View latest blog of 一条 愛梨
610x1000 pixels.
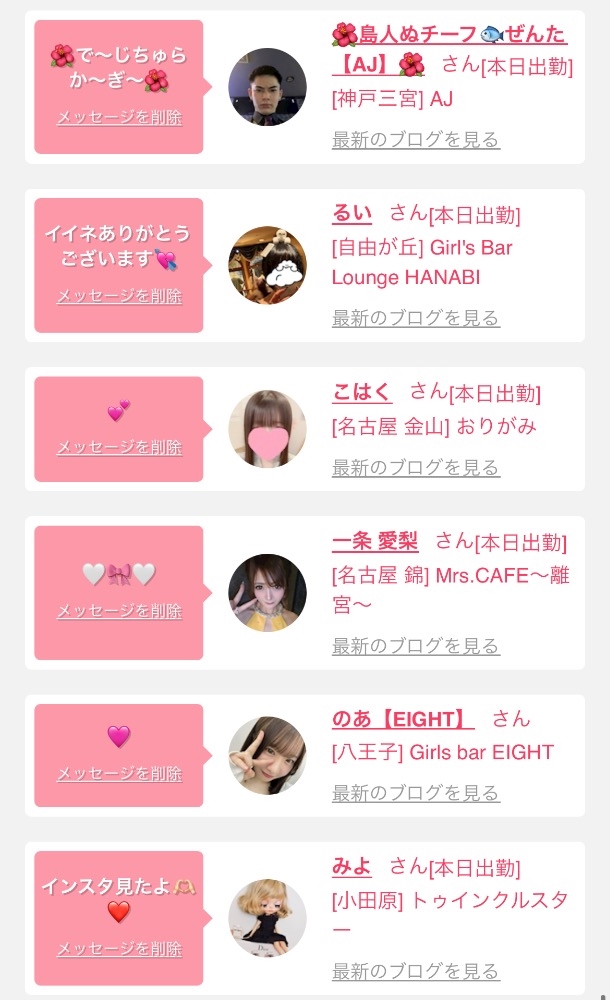click(x=415, y=646)
